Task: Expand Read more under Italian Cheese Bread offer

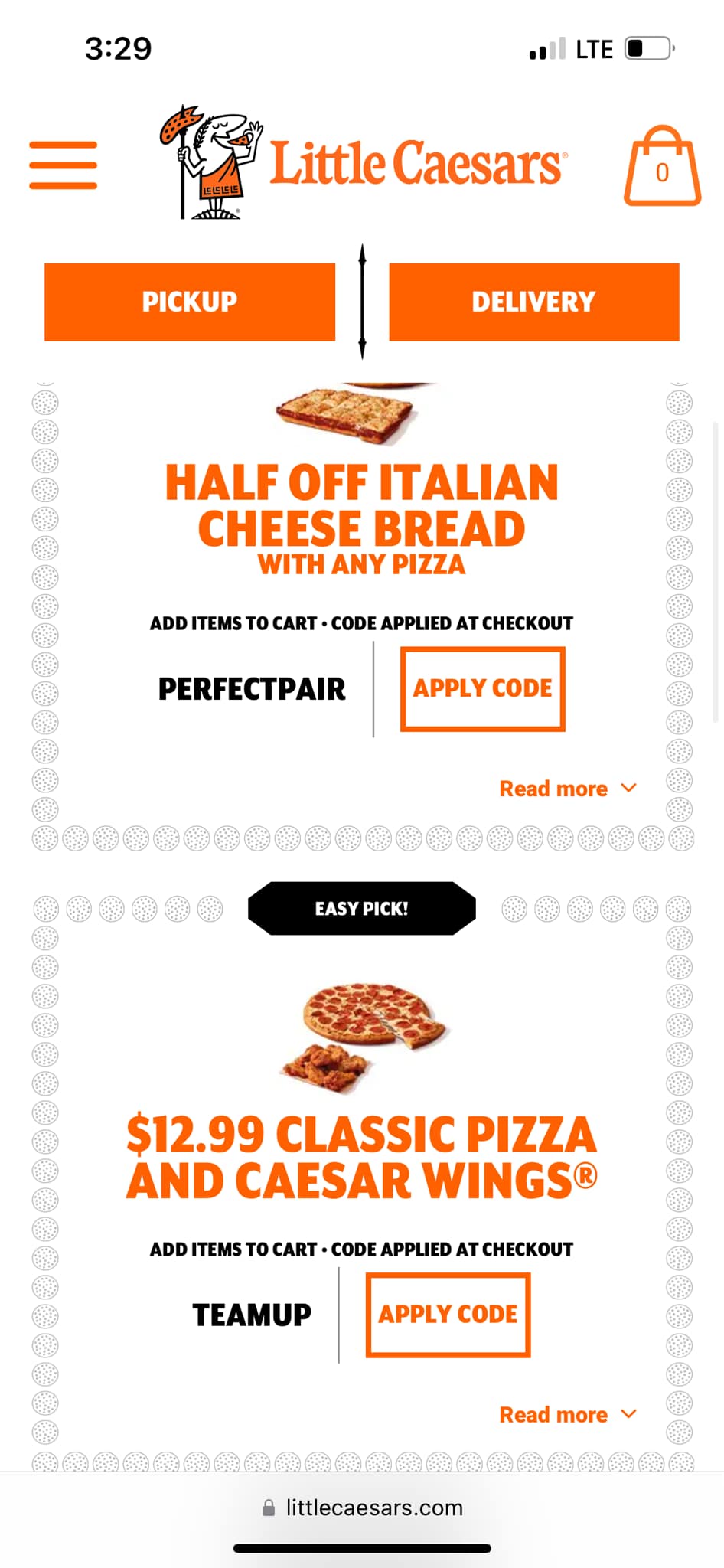Action: (554, 788)
